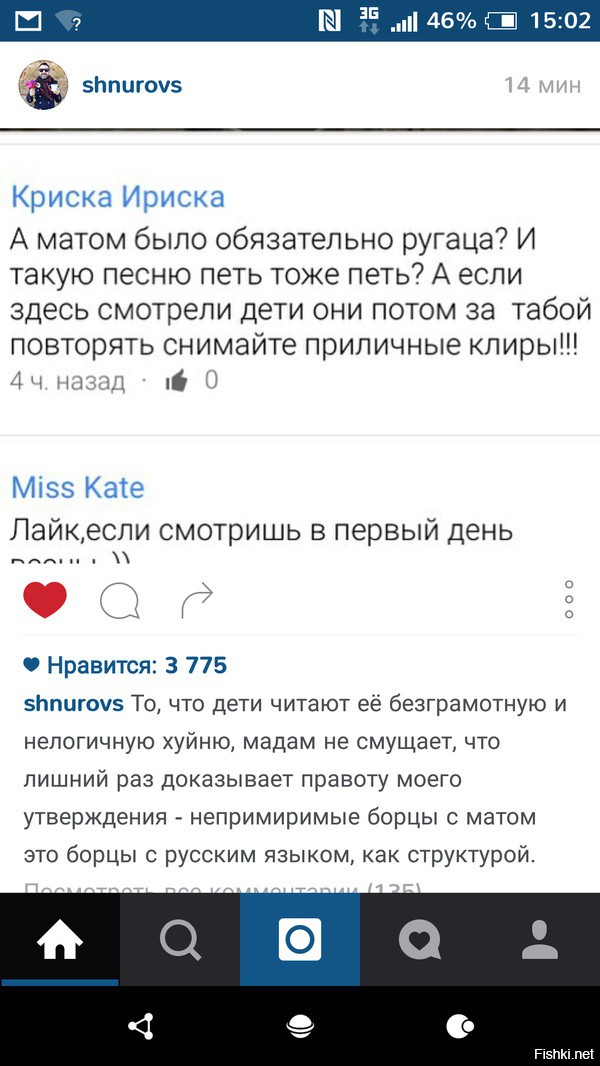The width and height of the screenshot is (600, 1066).
Task: Switch to the Home feed tab
Action: (x=60, y=940)
